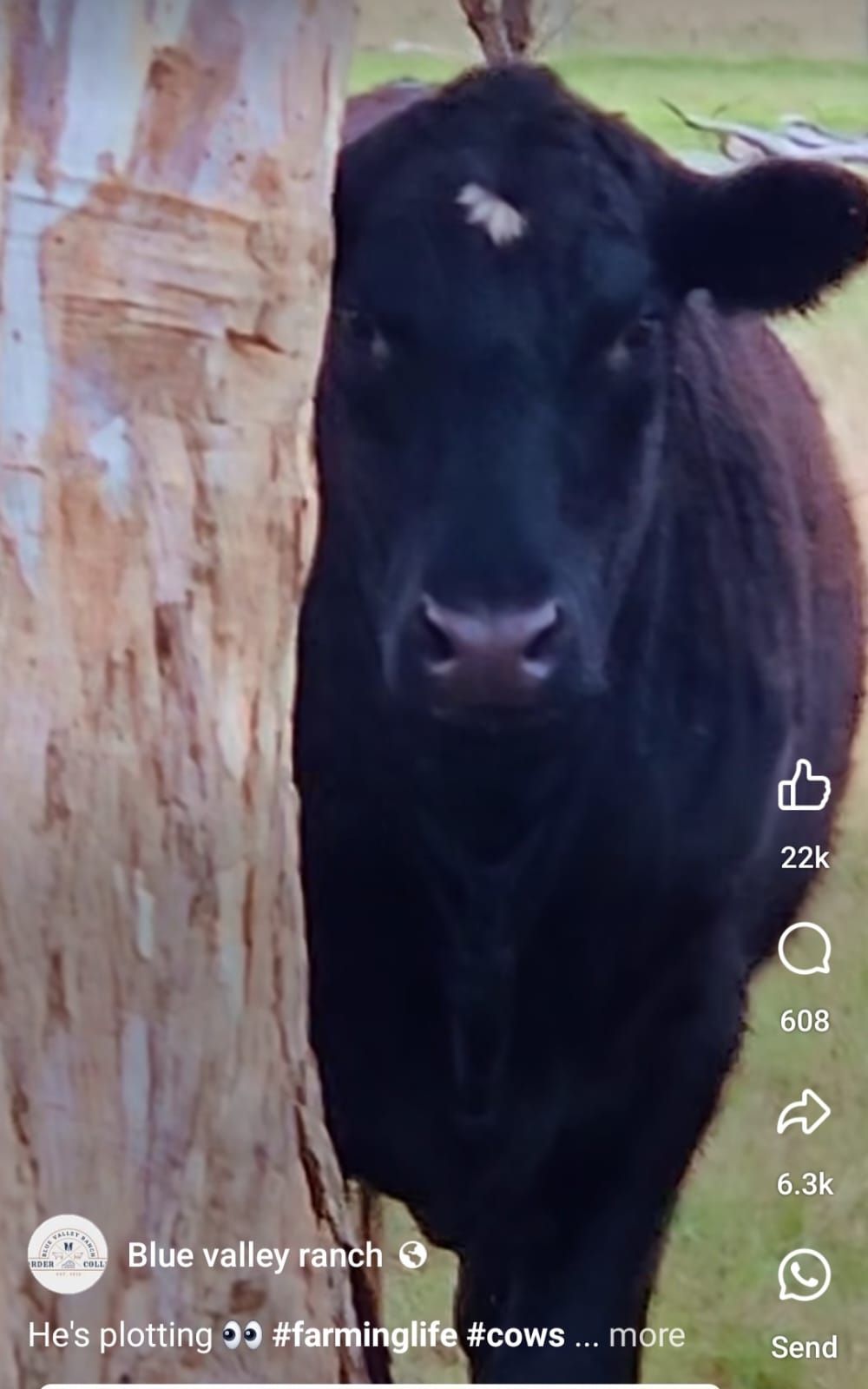Open Blue valley ranch profile picture
The width and height of the screenshot is (868, 1389).
click(x=68, y=1254)
